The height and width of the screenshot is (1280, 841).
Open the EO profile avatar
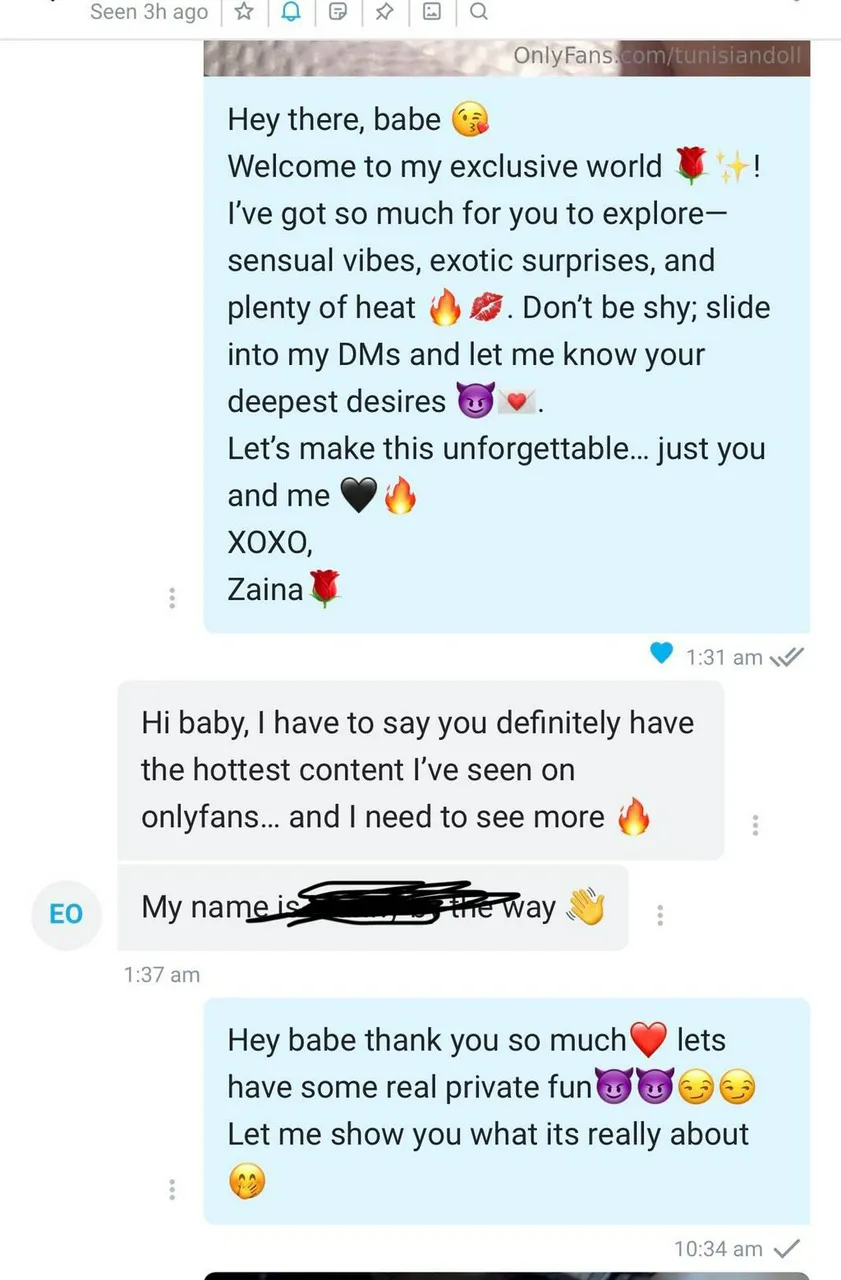(x=66, y=913)
